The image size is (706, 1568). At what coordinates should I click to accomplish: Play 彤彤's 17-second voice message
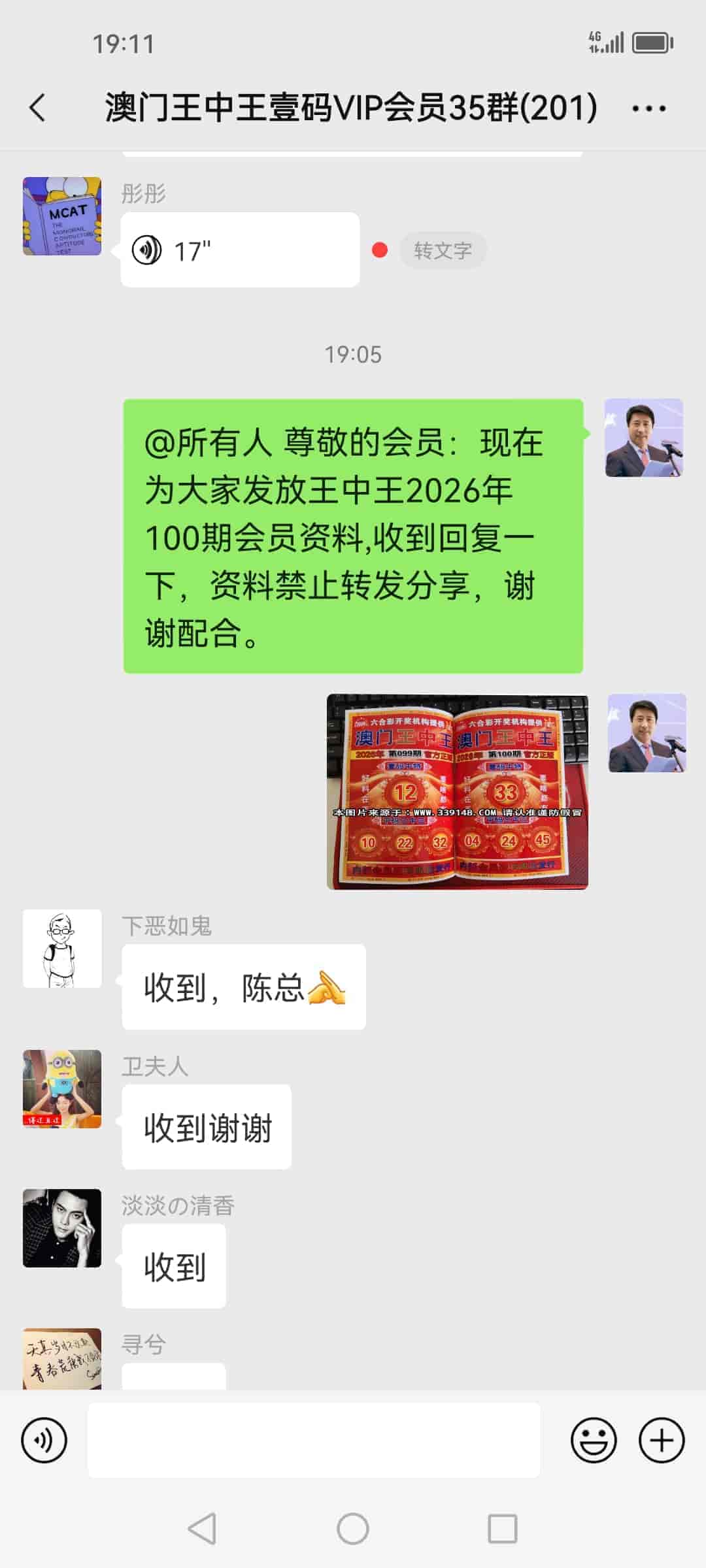[239, 250]
